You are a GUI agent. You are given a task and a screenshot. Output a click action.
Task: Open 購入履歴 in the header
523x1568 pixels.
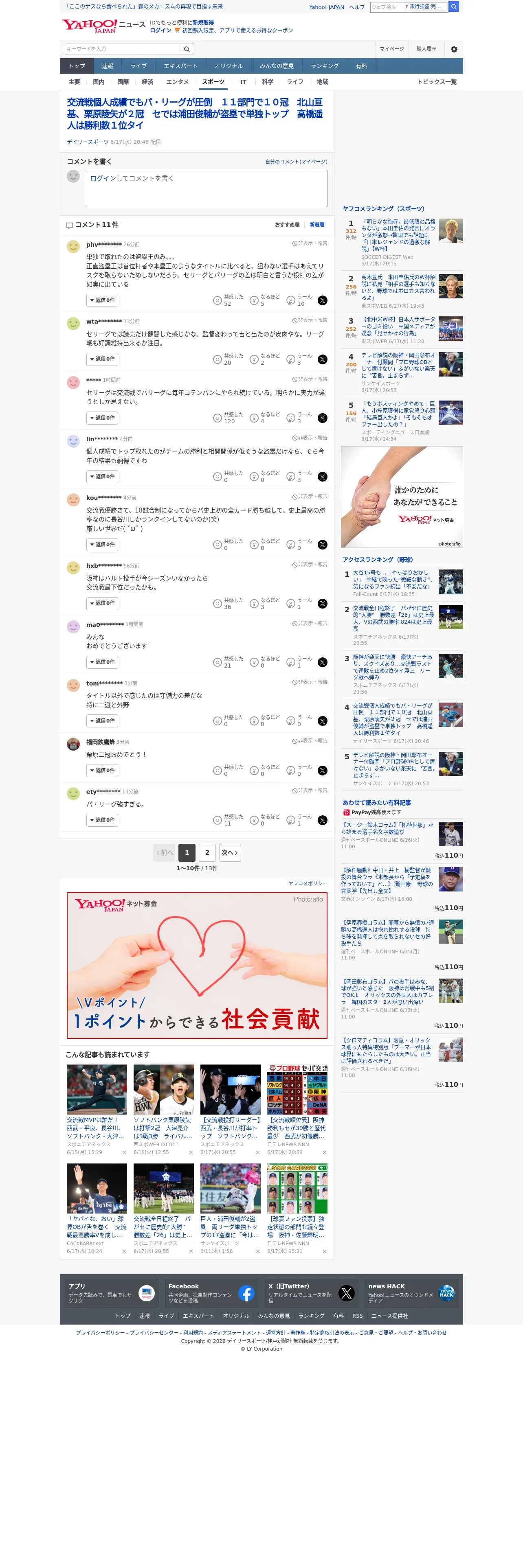pyautogui.click(x=426, y=49)
